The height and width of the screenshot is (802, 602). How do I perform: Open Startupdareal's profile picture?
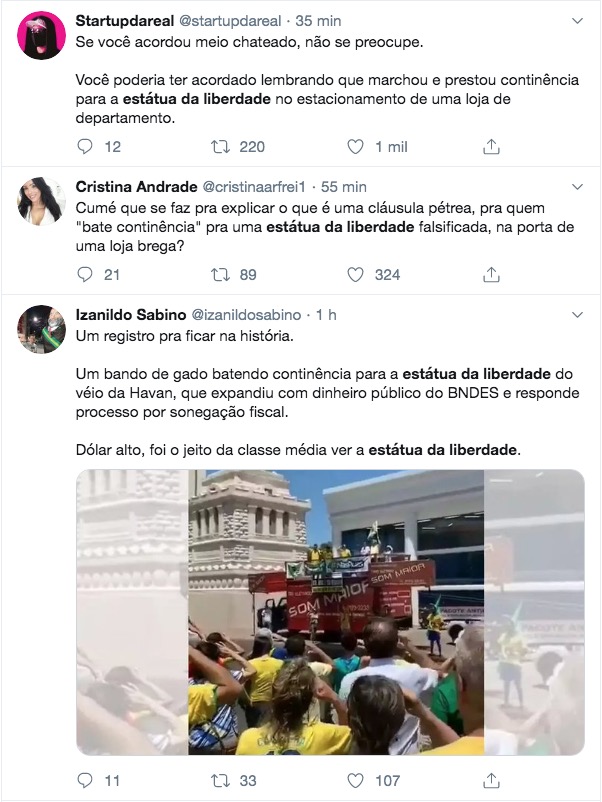(x=42, y=38)
